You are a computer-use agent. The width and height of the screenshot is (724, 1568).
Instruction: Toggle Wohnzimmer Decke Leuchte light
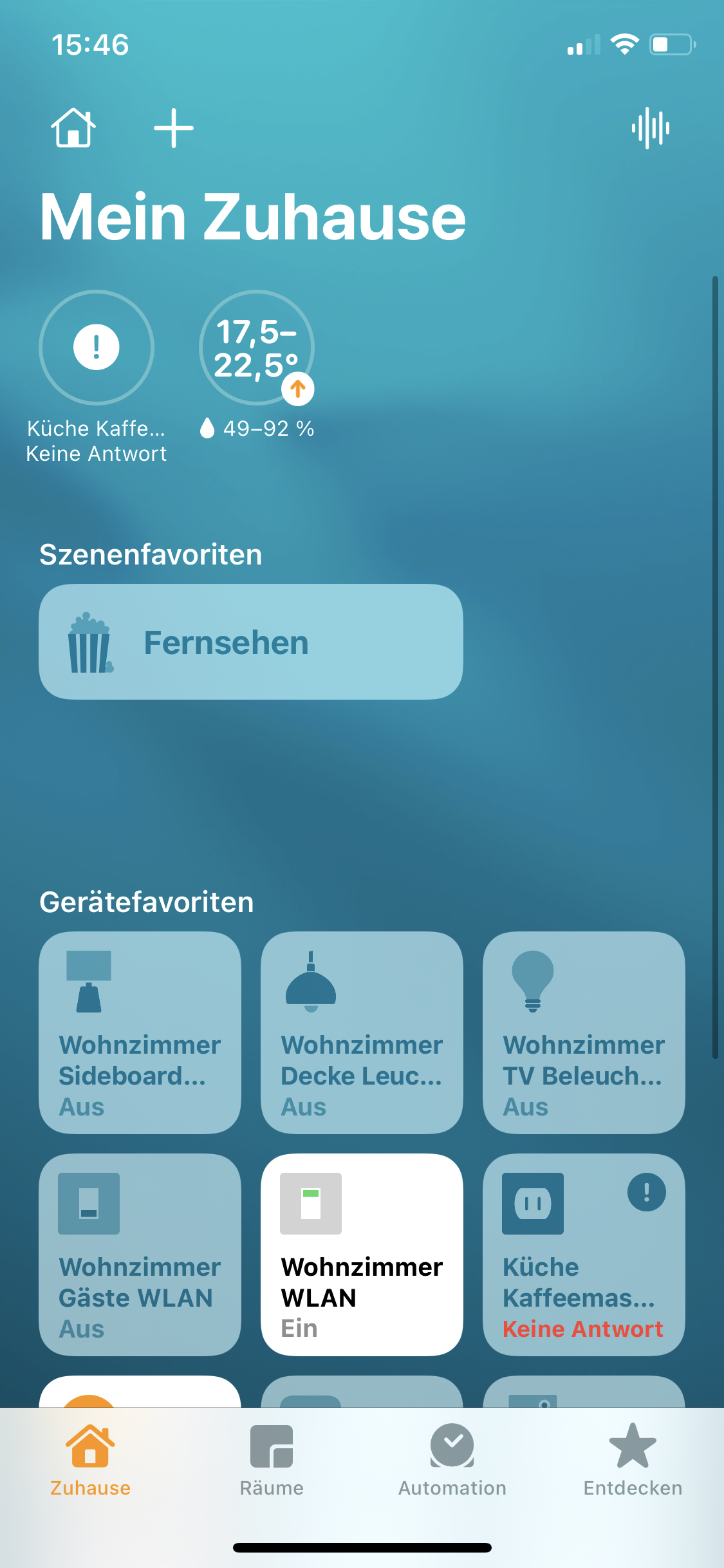tap(362, 1032)
